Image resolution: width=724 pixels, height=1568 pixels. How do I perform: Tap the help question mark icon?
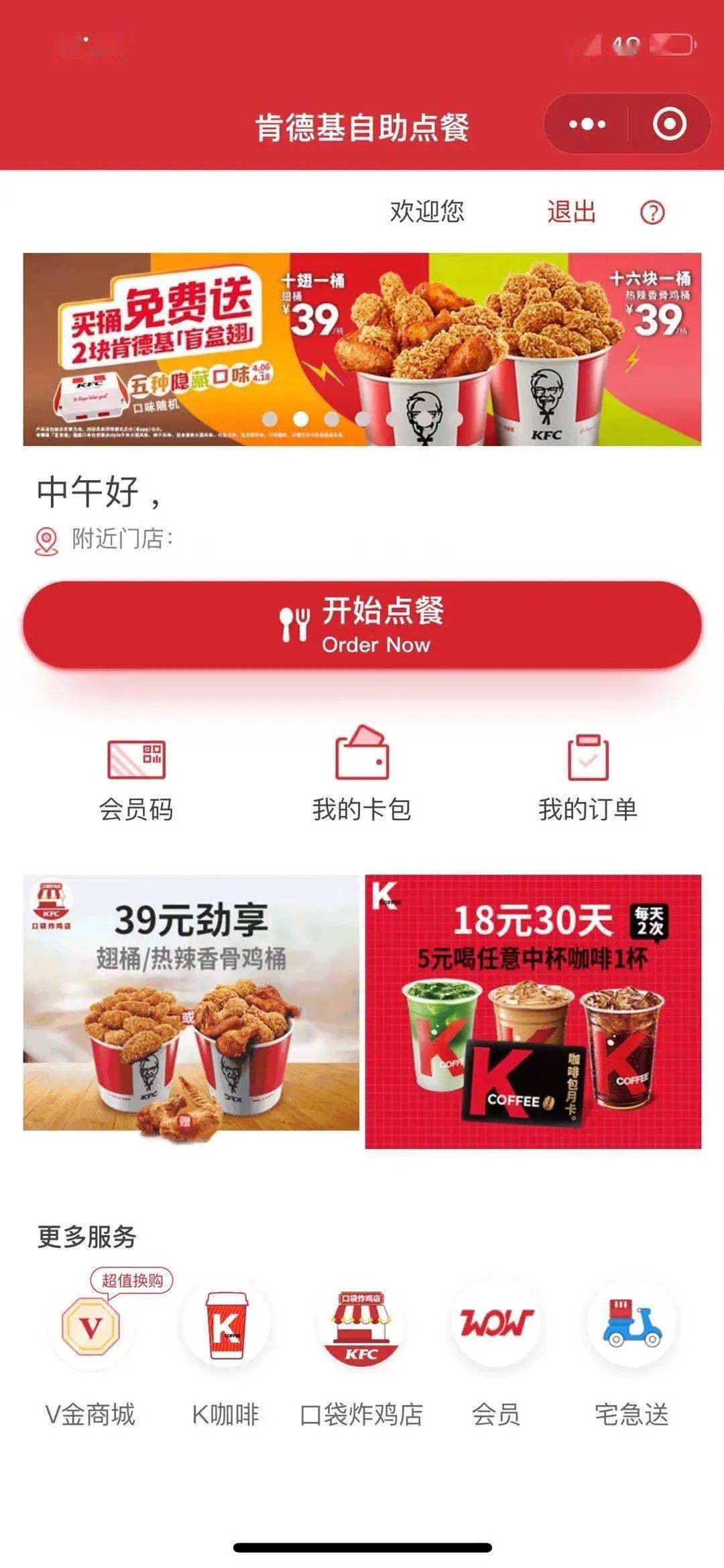[650, 213]
